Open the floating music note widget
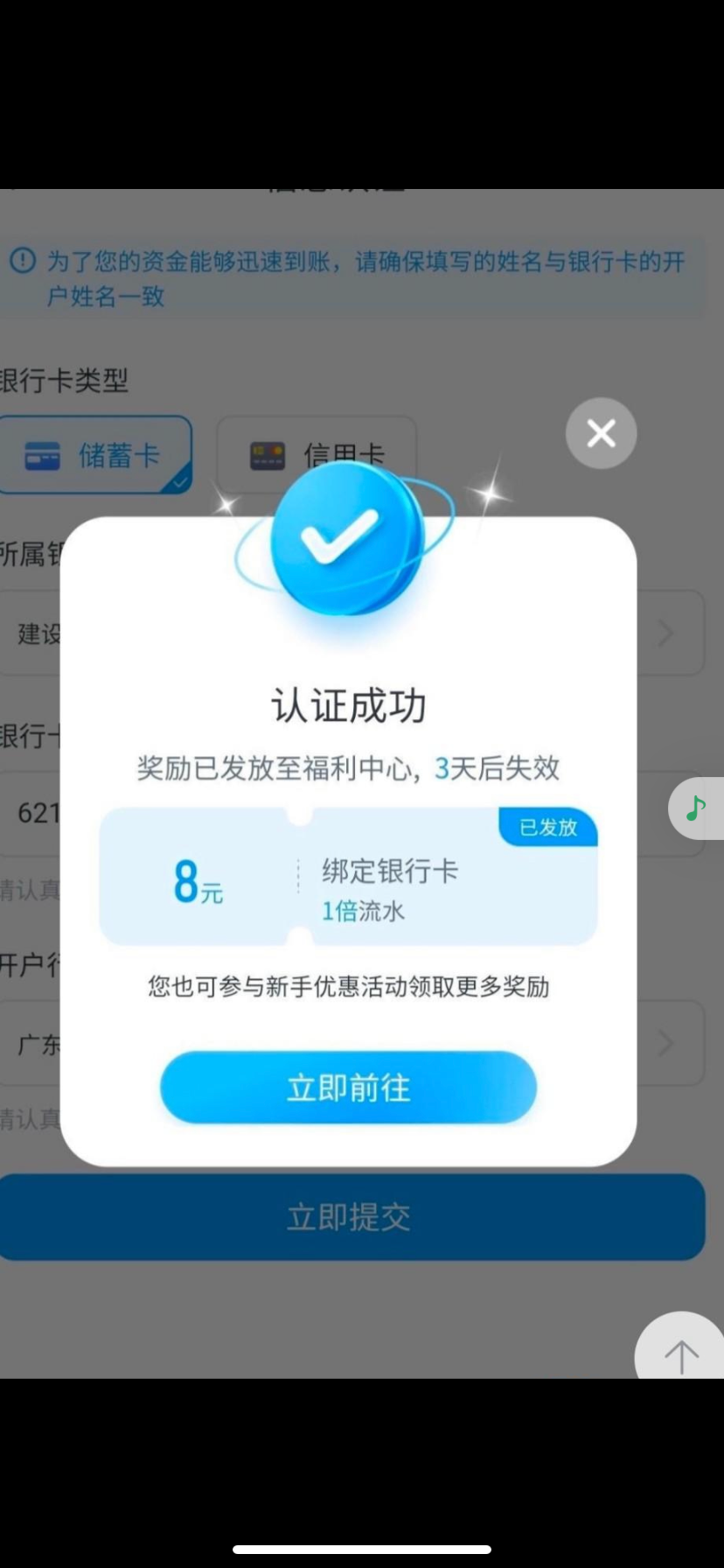The image size is (724, 1568). (x=696, y=808)
